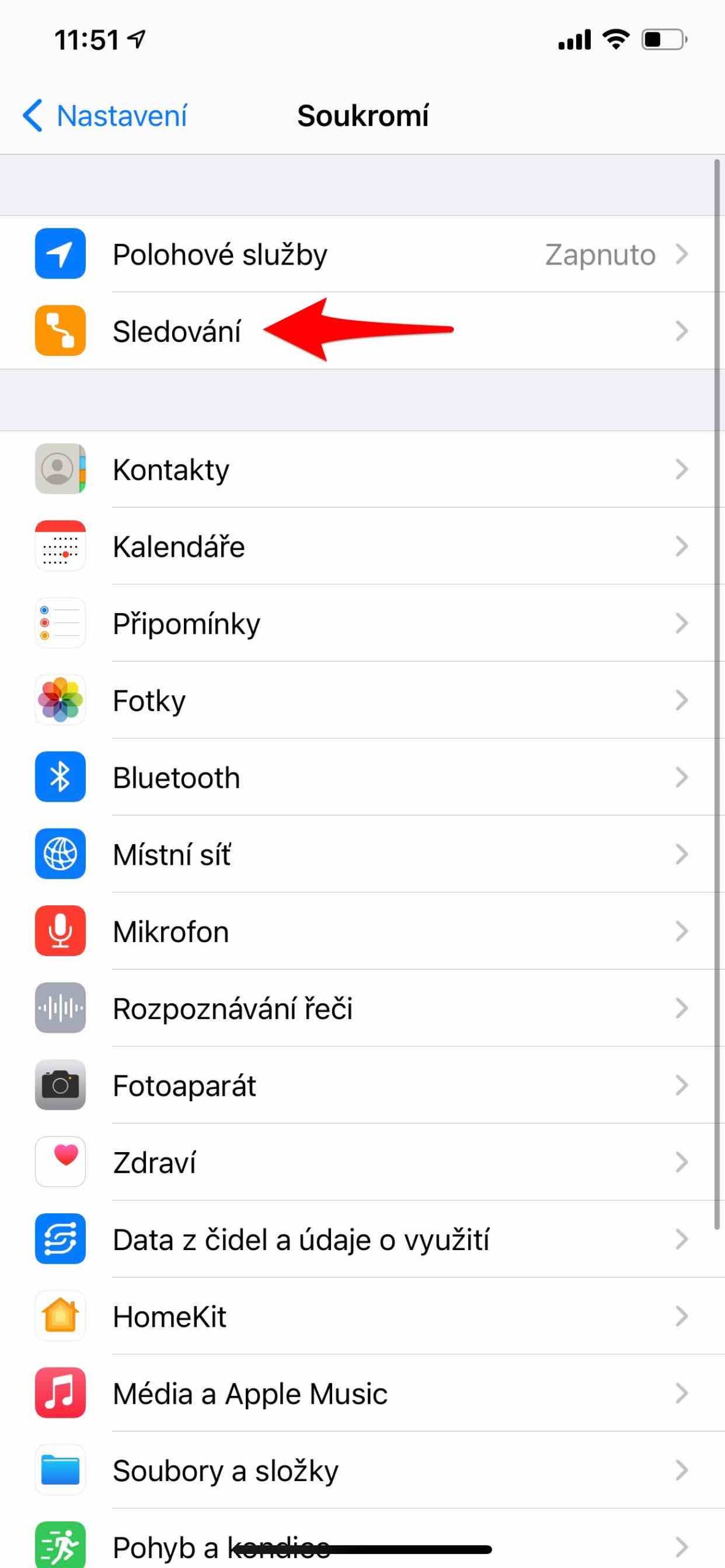Screen dimensions: 725x1568
Task: Expand the Sledování row chevron
Action: [x=682, y=331]
